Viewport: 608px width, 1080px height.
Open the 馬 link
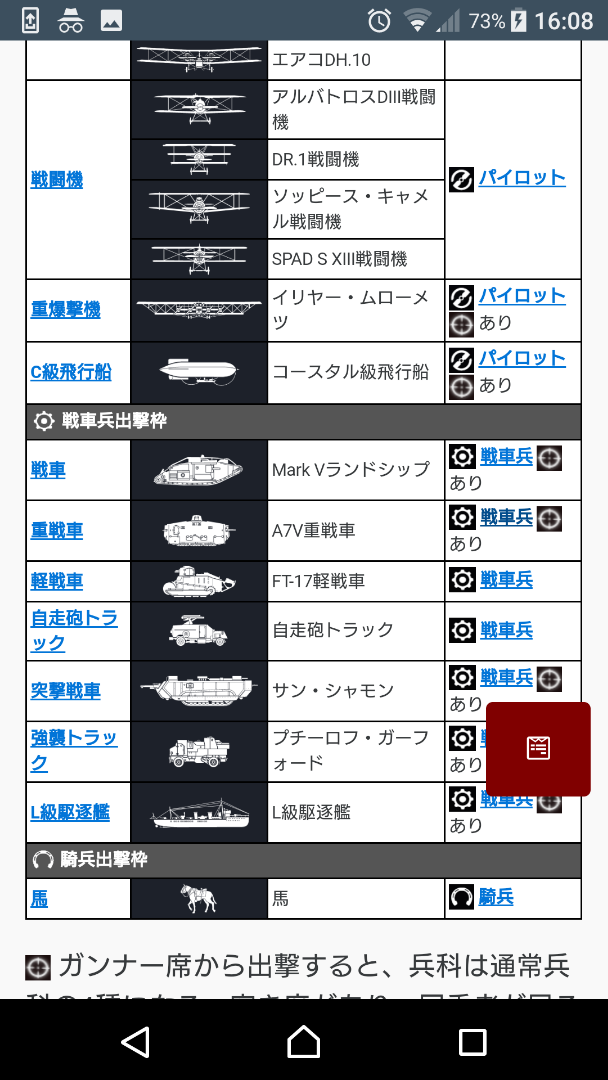(39, 898)
